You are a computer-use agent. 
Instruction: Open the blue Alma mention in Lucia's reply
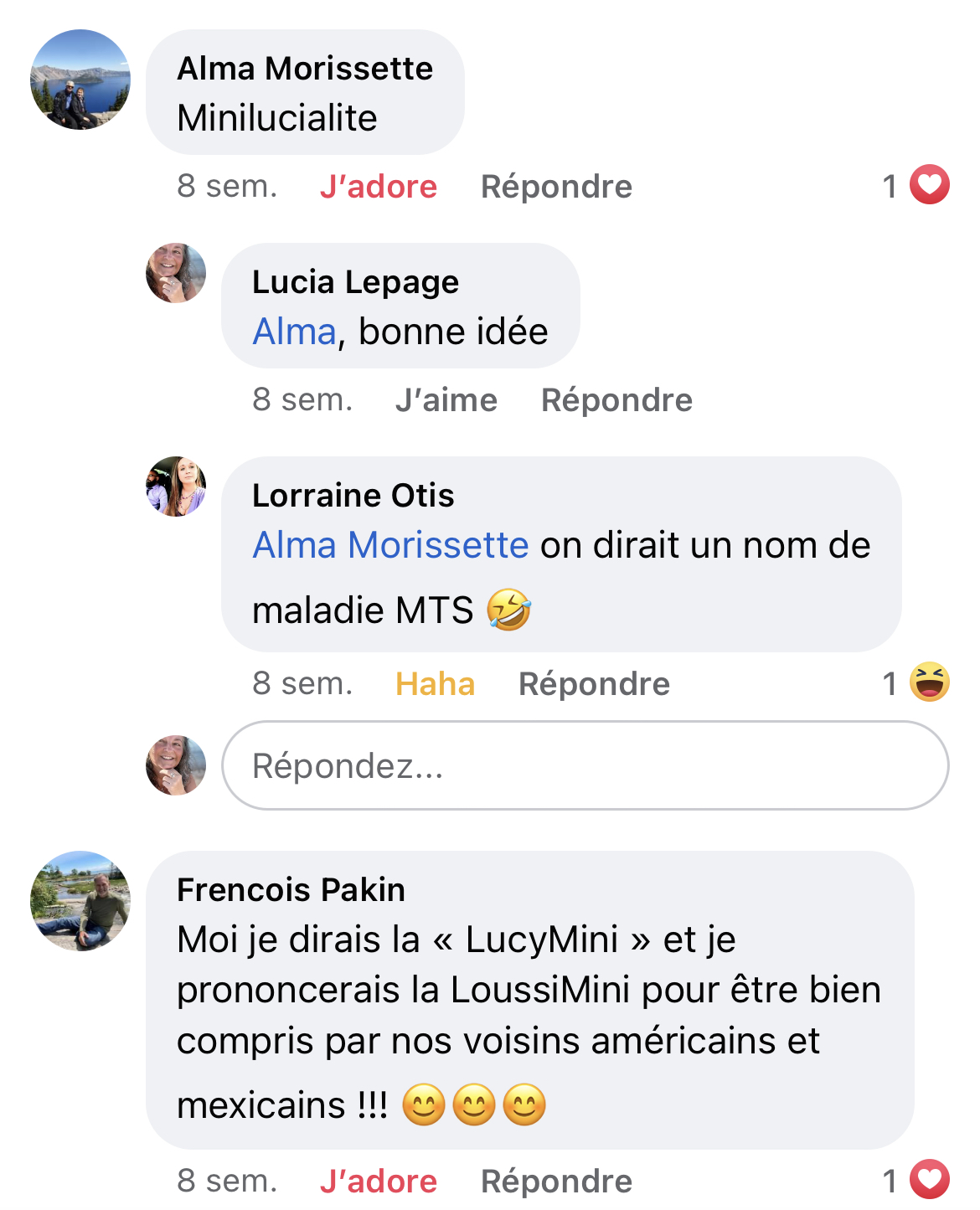(x=294, y=332)
